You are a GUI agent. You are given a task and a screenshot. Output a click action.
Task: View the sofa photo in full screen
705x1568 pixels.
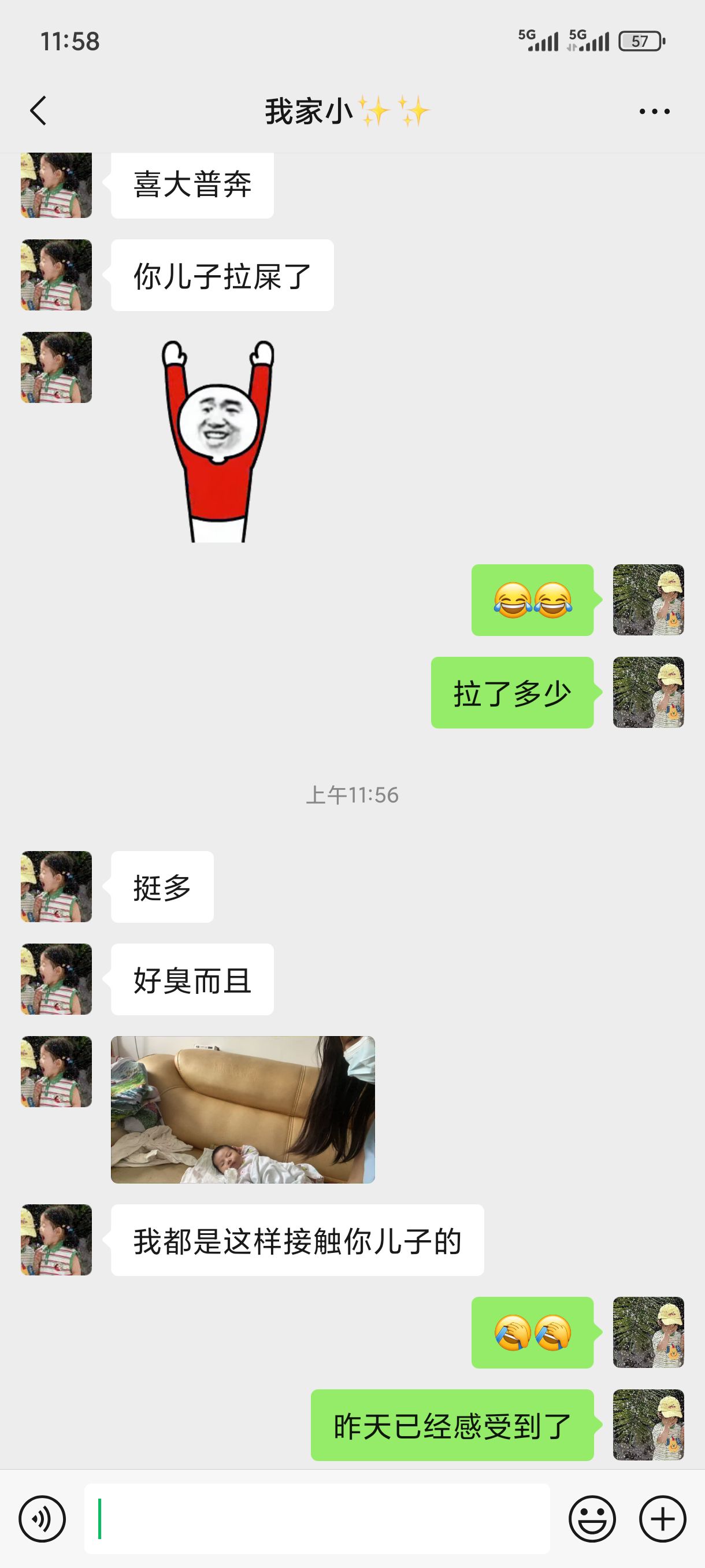pyautogui.click(x=243, y=1110)
